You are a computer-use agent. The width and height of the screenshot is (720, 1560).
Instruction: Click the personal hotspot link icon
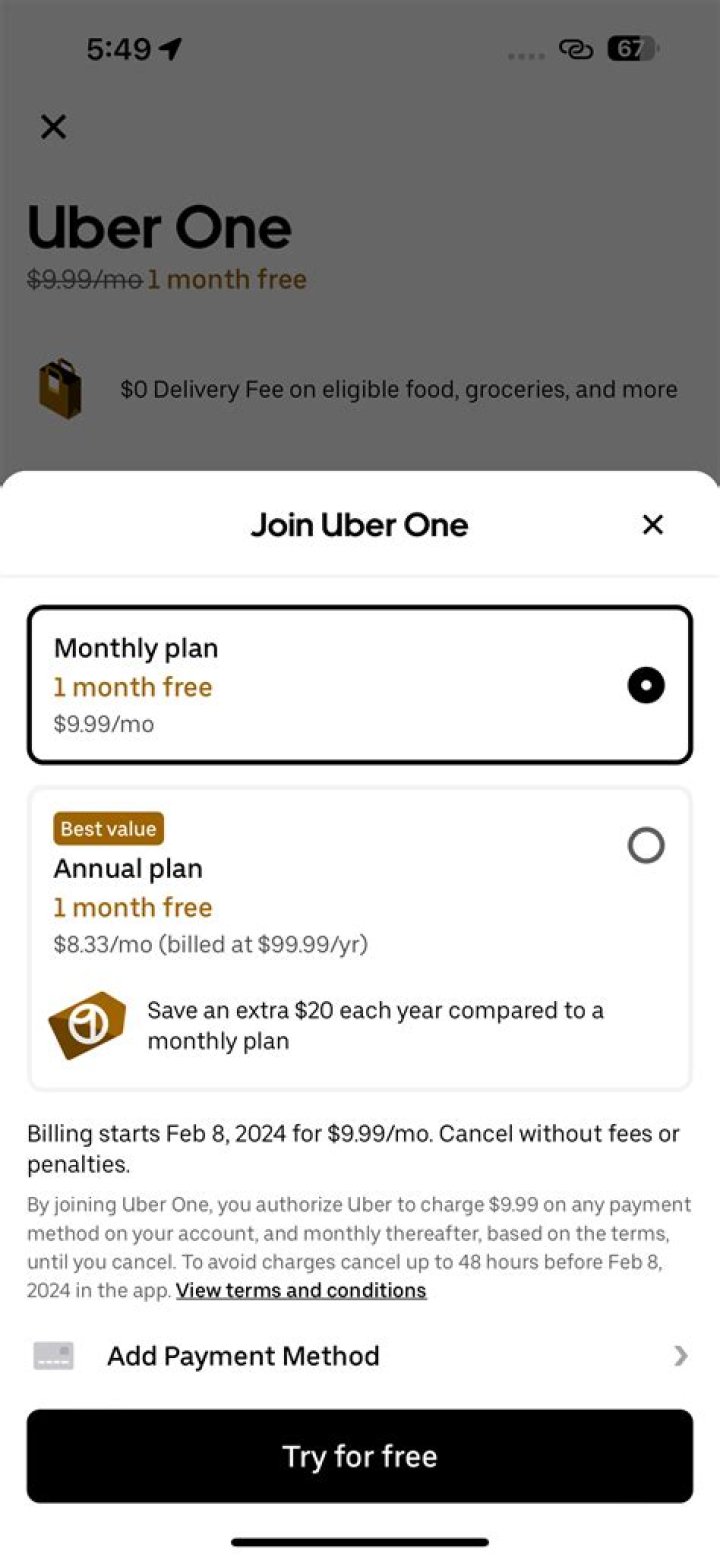coord(578,49)
